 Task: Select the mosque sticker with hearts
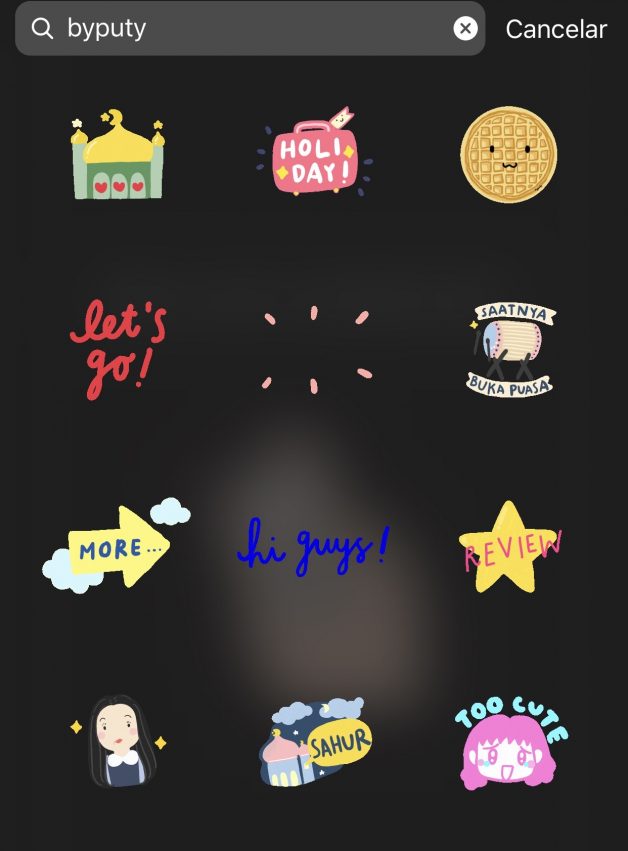point(117,156)
